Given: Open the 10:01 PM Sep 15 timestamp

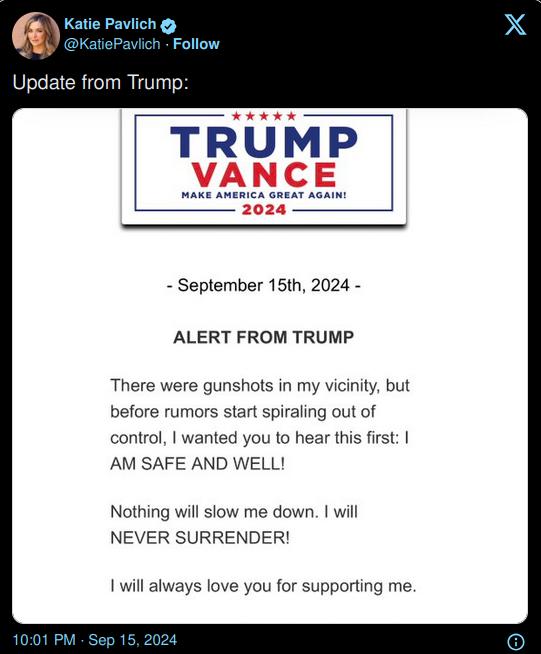Looking at the screenshot, I should tap(95, 640).
